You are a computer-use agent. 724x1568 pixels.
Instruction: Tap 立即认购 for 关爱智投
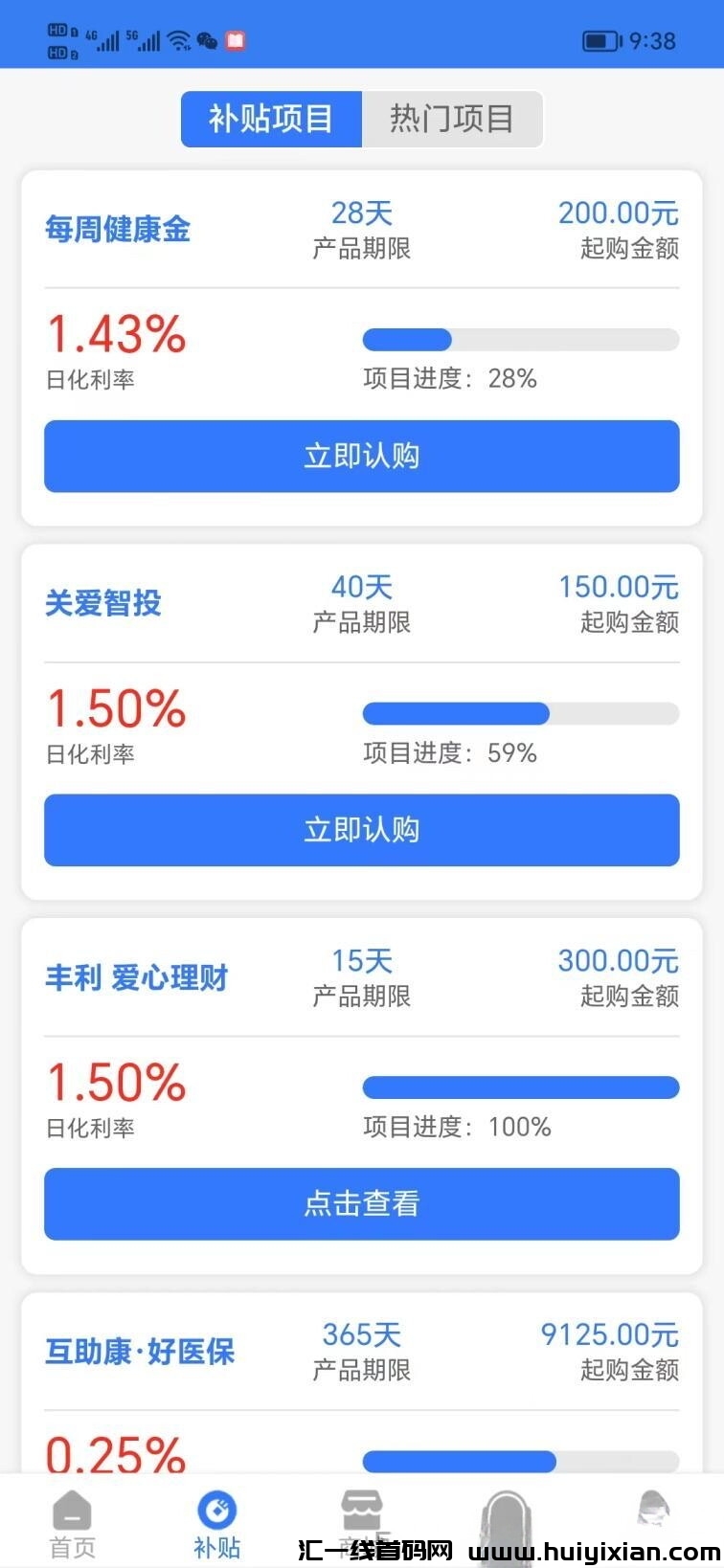(361, 830)
